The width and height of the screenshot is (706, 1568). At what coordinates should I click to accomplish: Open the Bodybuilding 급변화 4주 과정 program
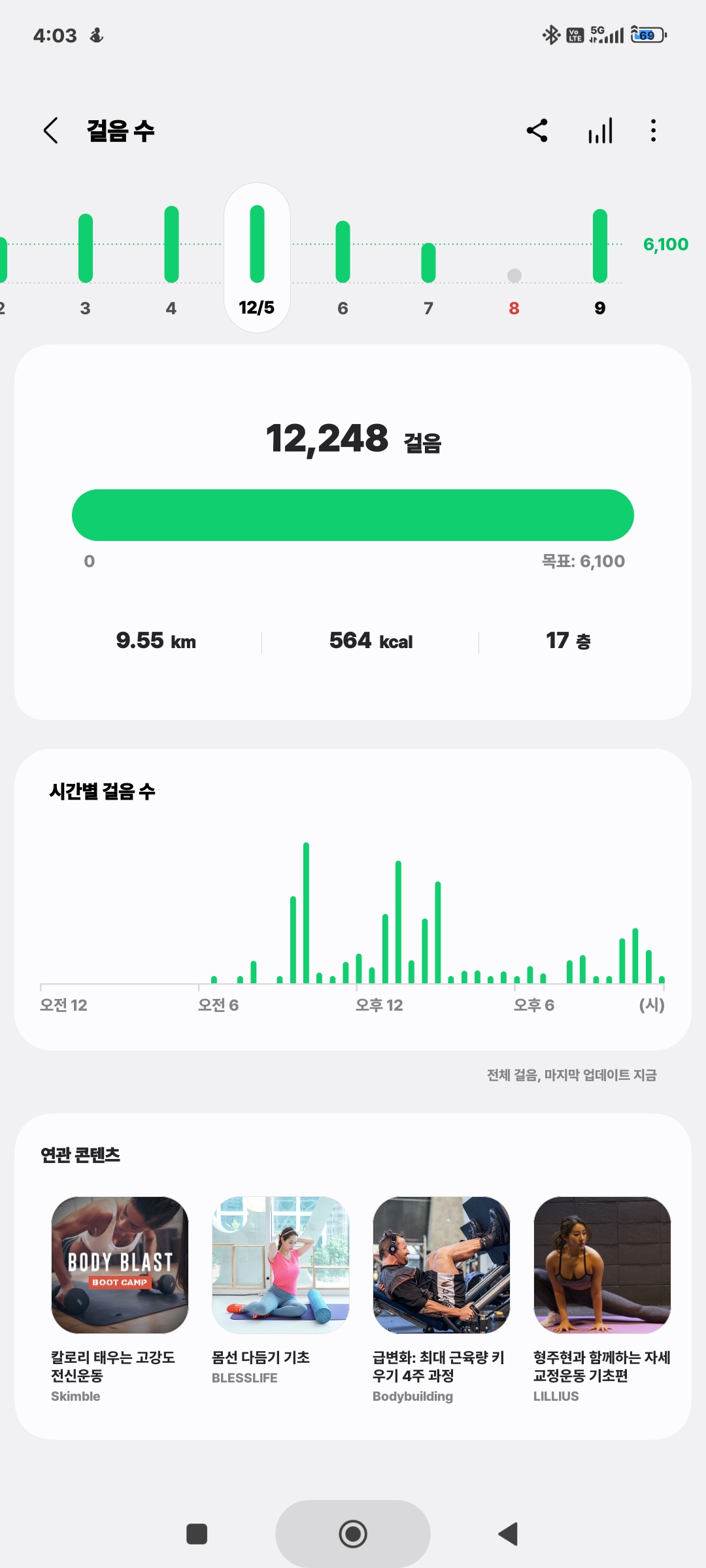441,1265
